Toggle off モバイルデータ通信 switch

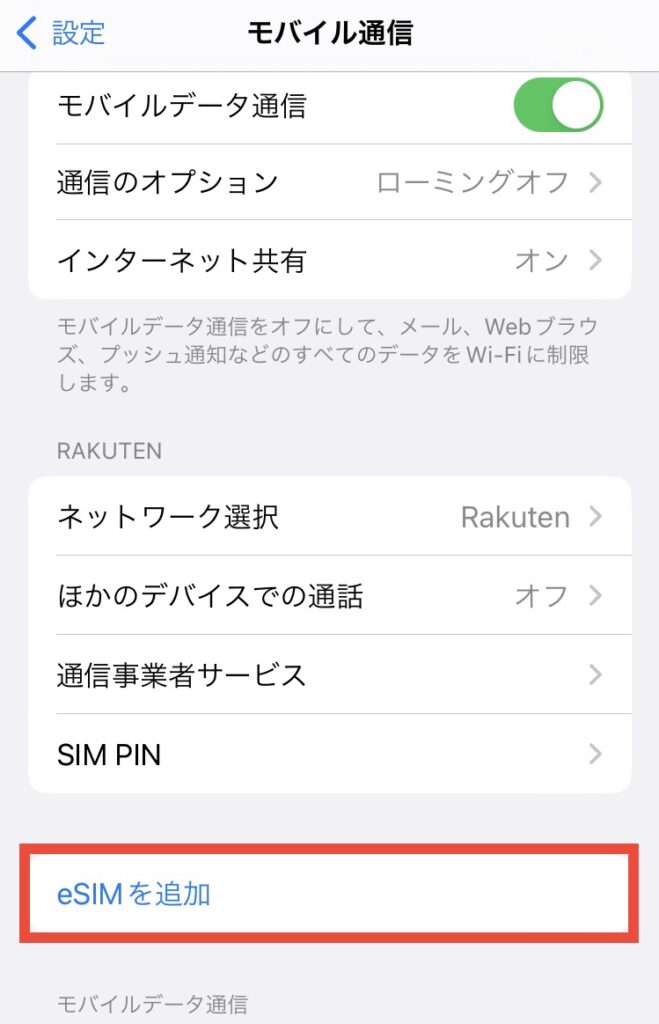pyautogui.click(x=558, y=105)
